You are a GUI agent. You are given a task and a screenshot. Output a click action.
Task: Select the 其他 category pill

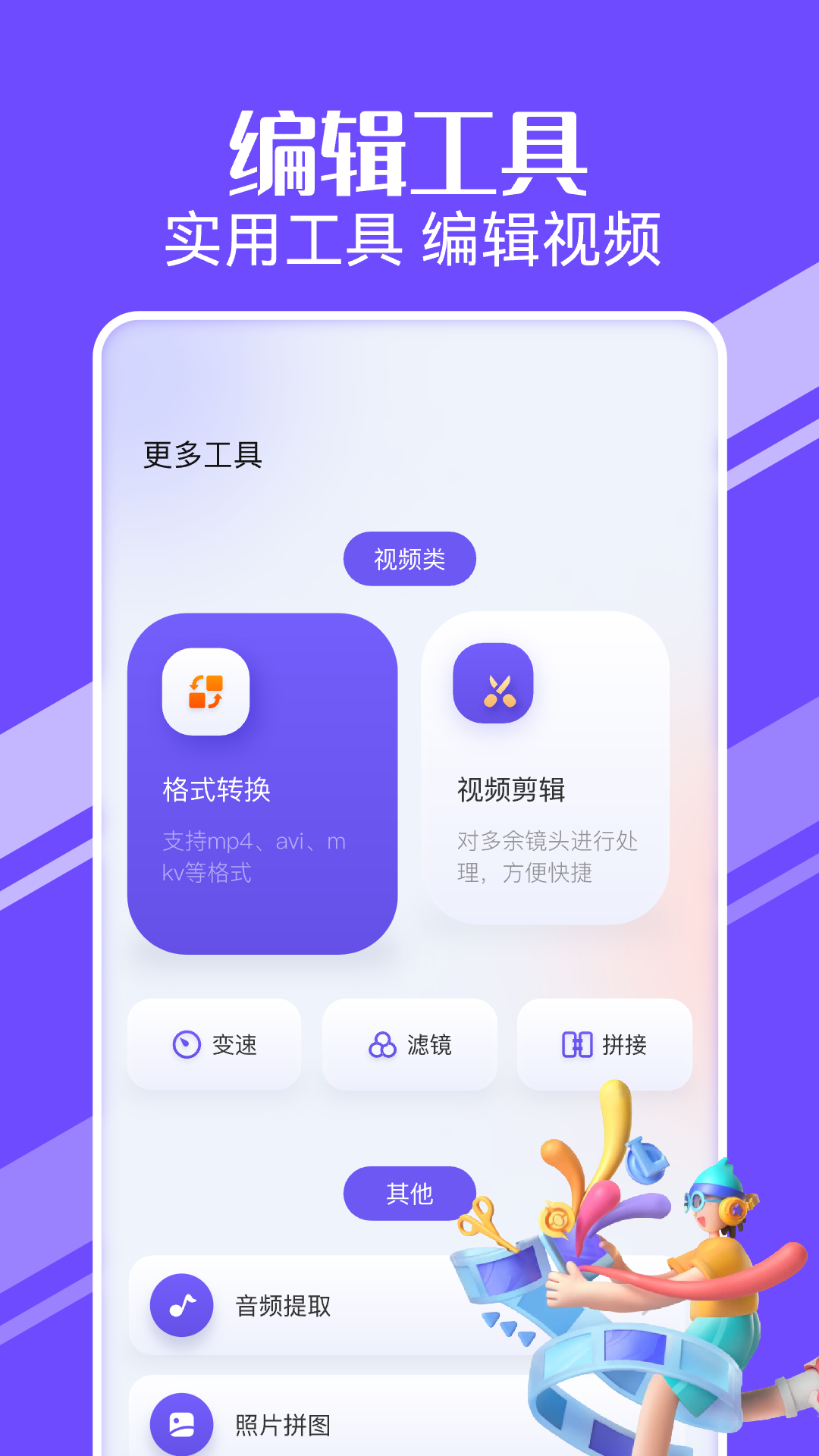409,1193
